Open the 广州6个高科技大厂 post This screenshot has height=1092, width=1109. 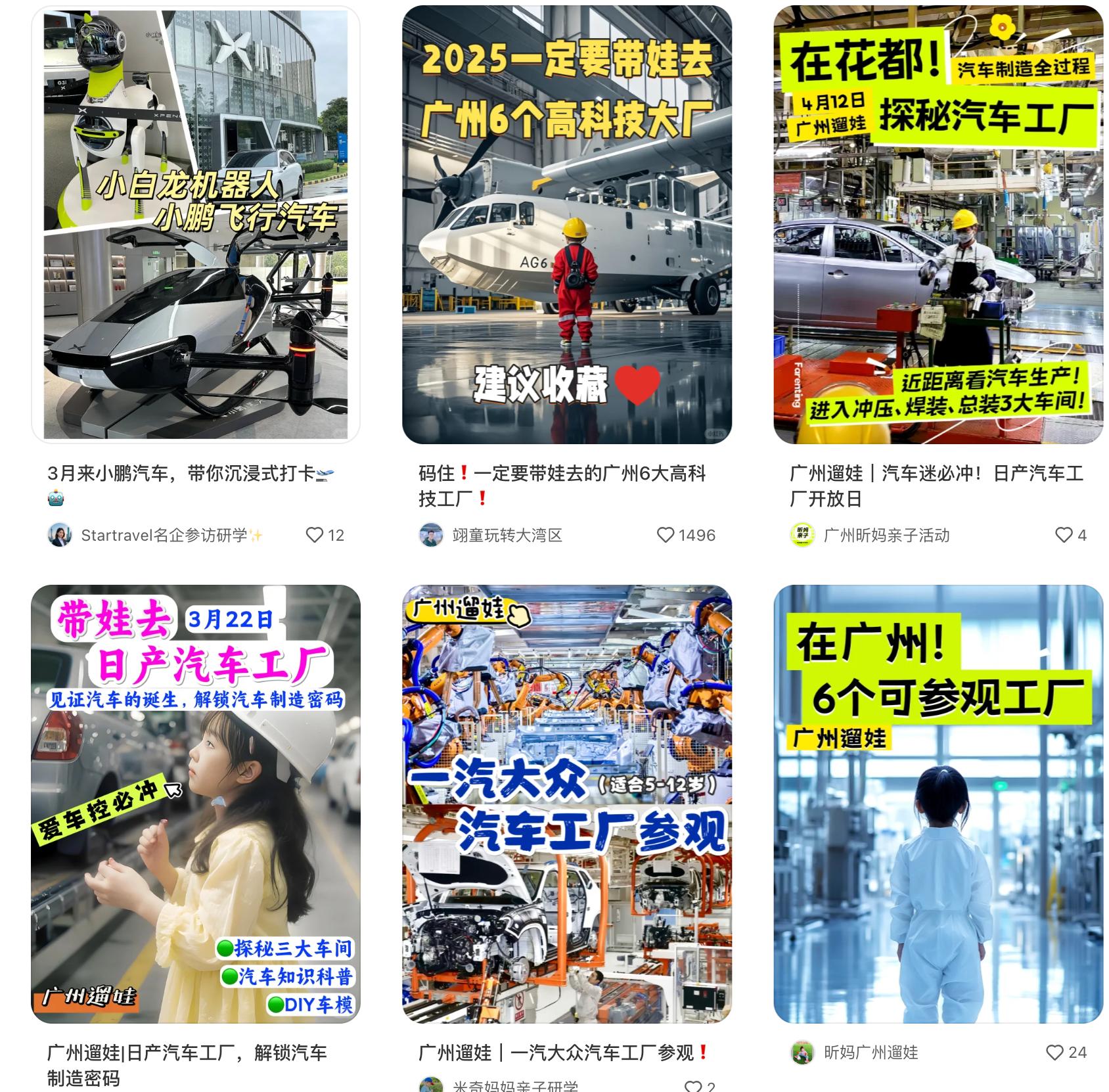pyautogui.click(x=566, y=223)
